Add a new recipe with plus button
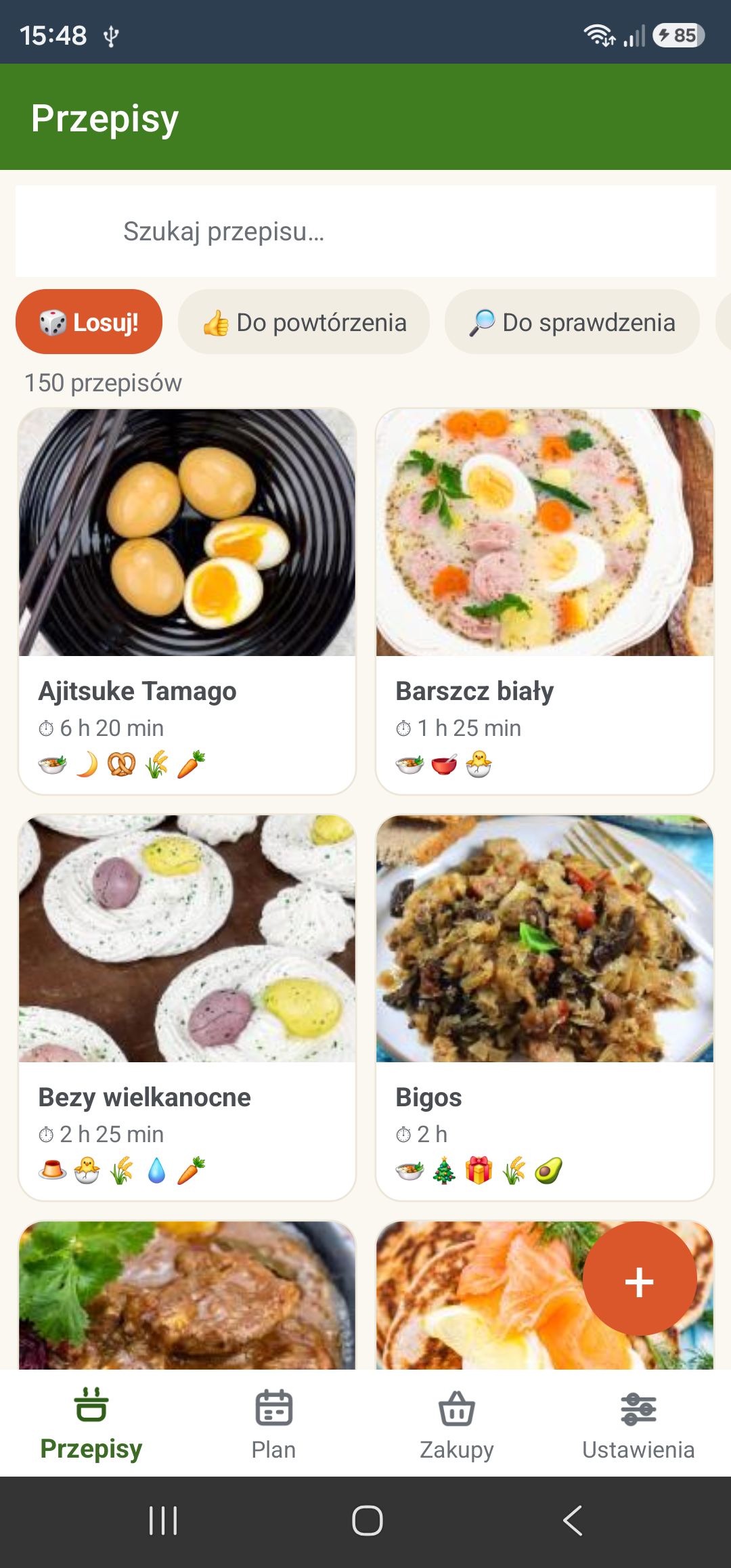This screenshot has width=731, height=1568. click(640, 1279)
